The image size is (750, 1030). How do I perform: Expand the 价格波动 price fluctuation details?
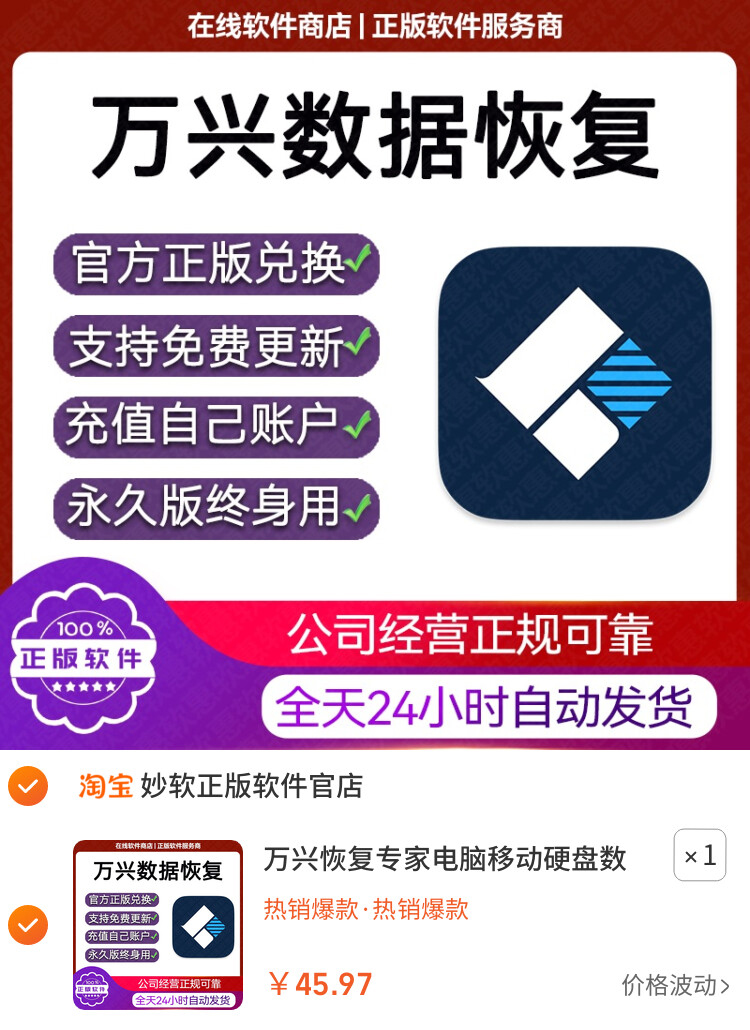coord(675,985)
